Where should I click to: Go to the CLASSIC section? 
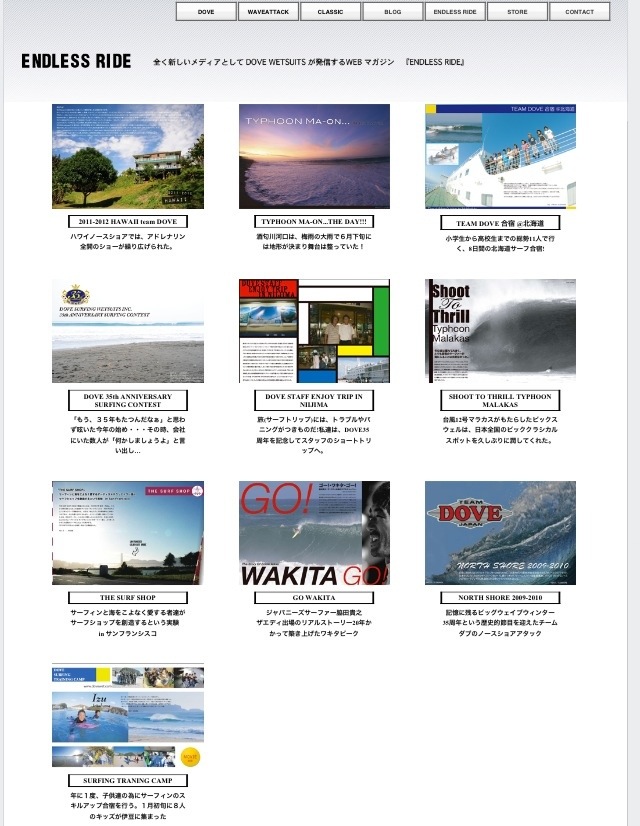[x=330, y=12]
